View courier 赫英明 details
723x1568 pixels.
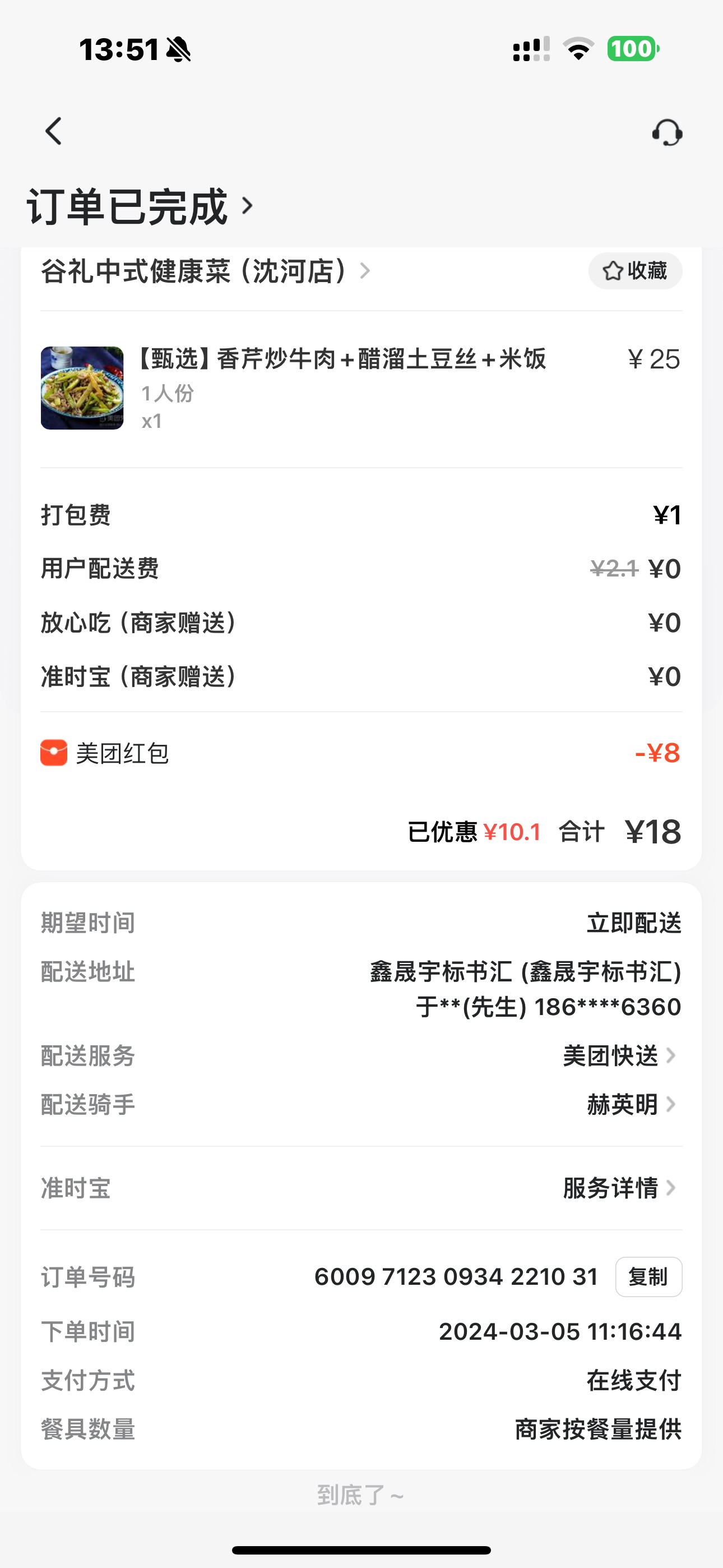[631, 1104]
